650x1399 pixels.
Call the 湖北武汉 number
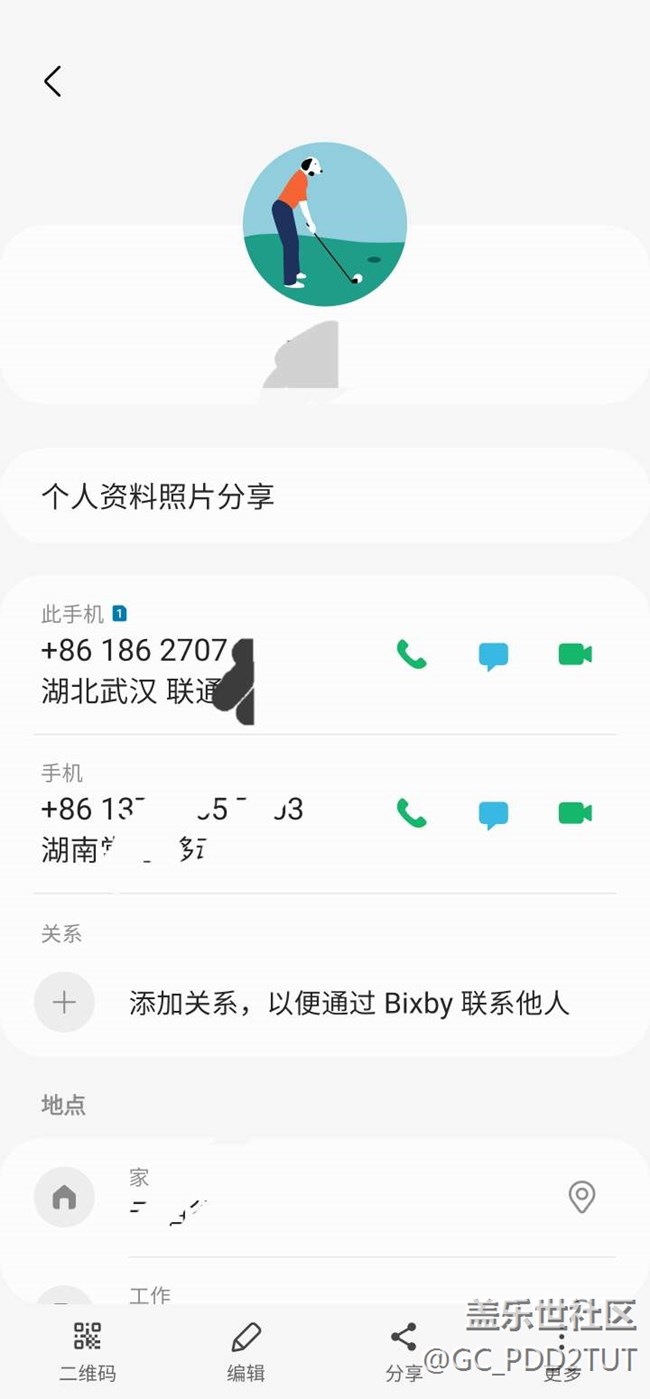click(x=412, y=655)
